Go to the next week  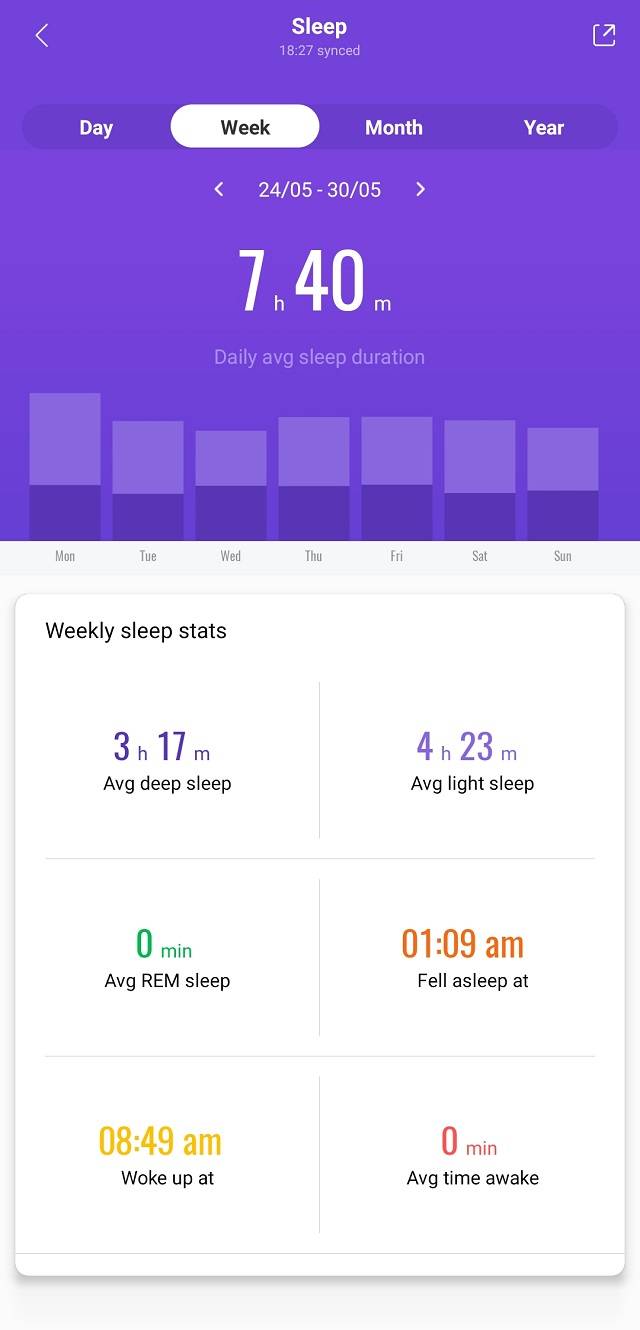point(420,189)
